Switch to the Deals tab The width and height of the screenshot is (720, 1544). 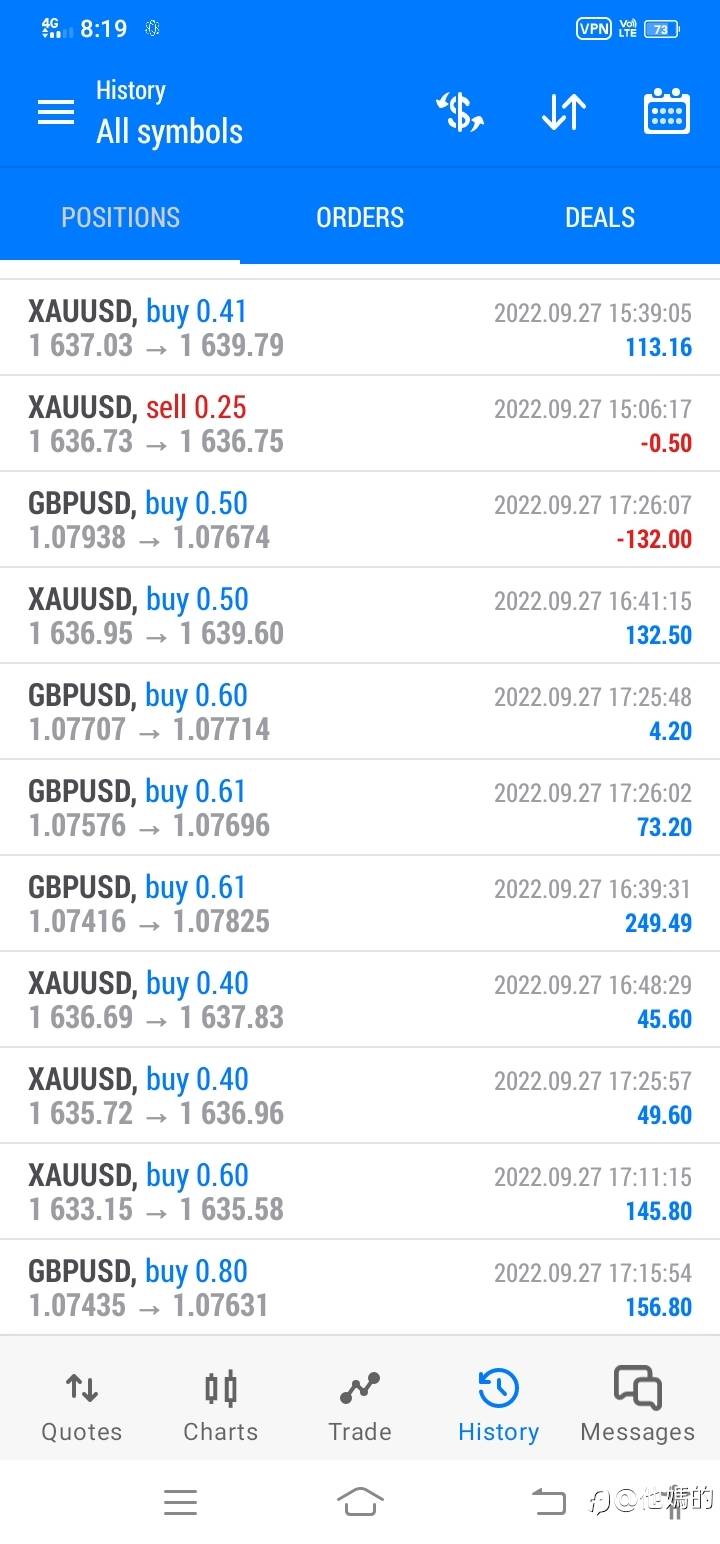tap(600, 217)
